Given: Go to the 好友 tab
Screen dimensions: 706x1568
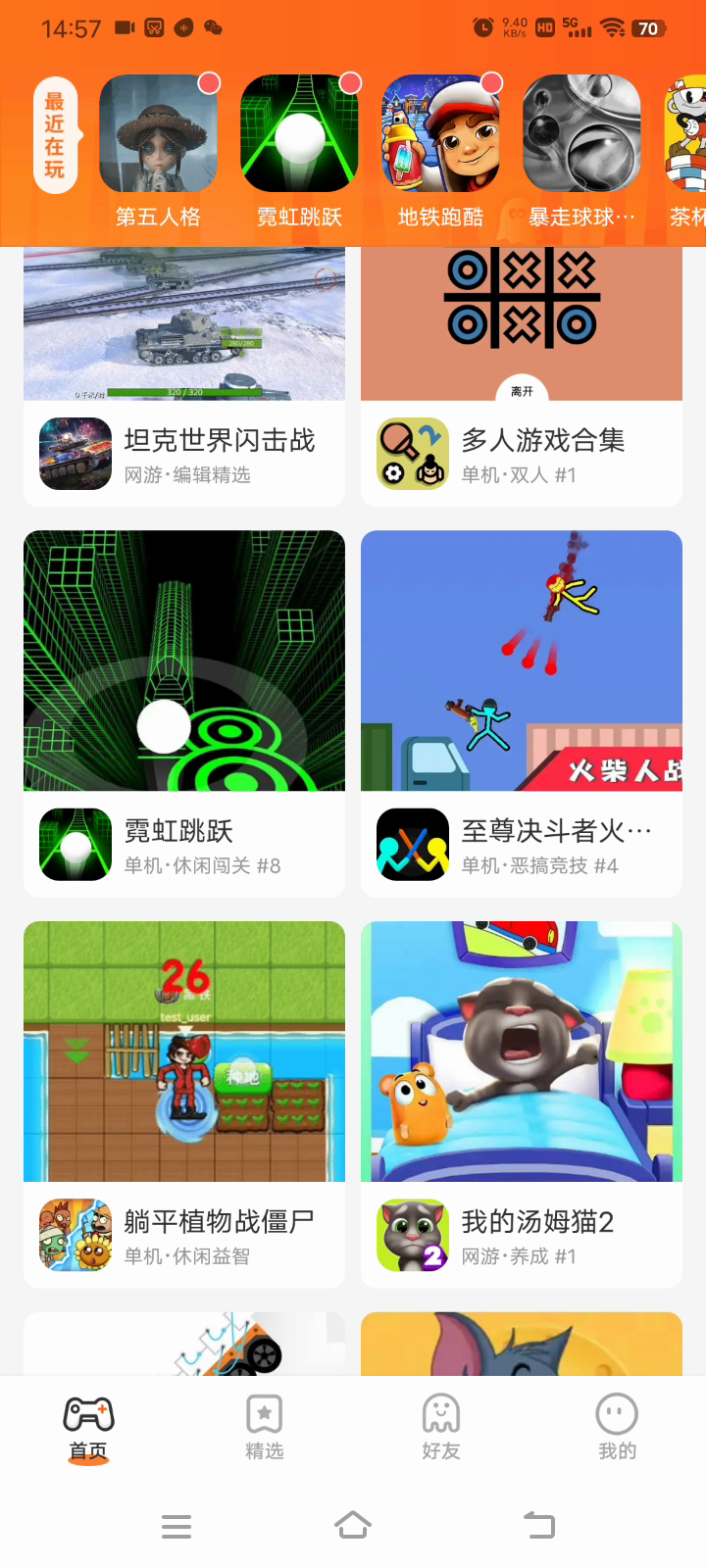Looking at the screenshot, I should click(x=441, y=1427).
